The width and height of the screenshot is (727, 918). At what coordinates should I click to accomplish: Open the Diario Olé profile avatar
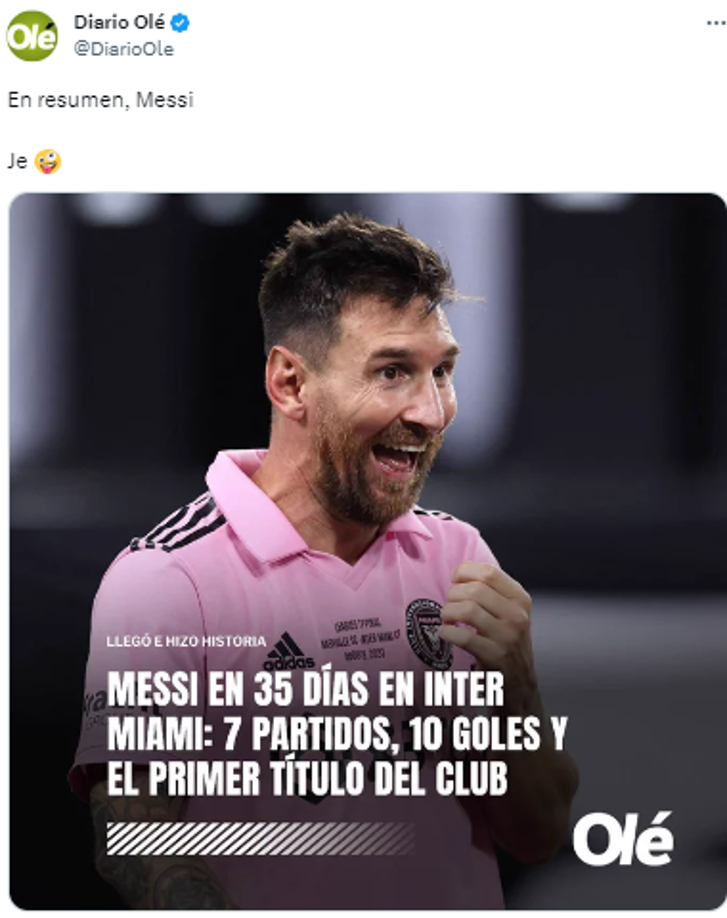point(32,31)
